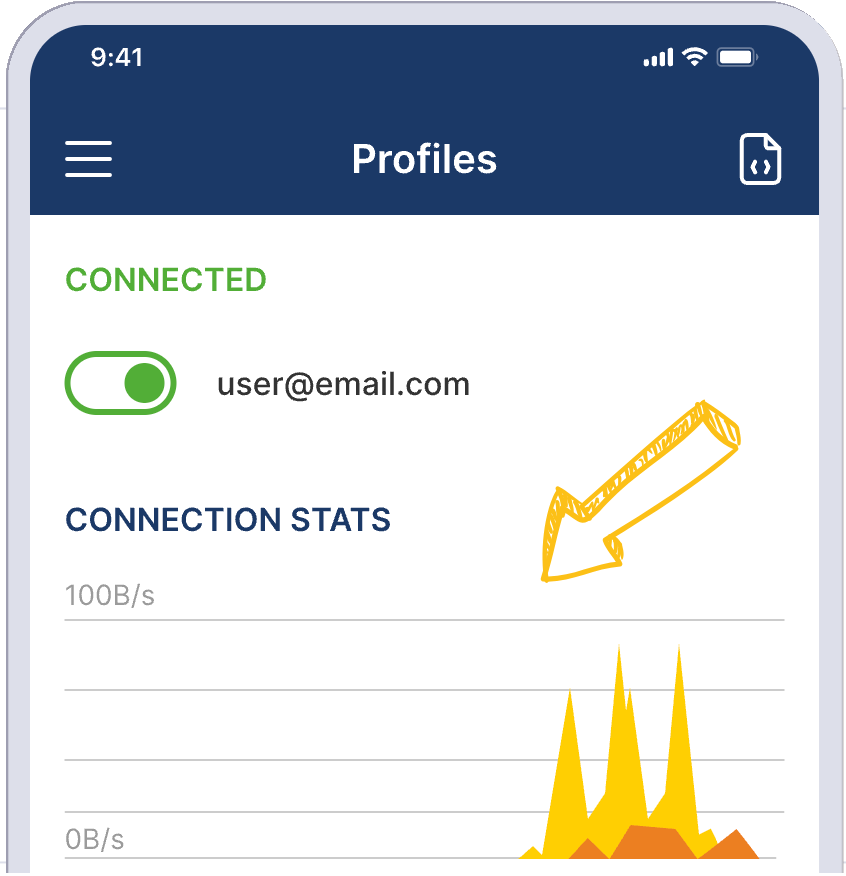Viewport: 846px width, 876px height.
Task: Toggle off the user@email.com VPN connection
Action: tap(121, 383)
